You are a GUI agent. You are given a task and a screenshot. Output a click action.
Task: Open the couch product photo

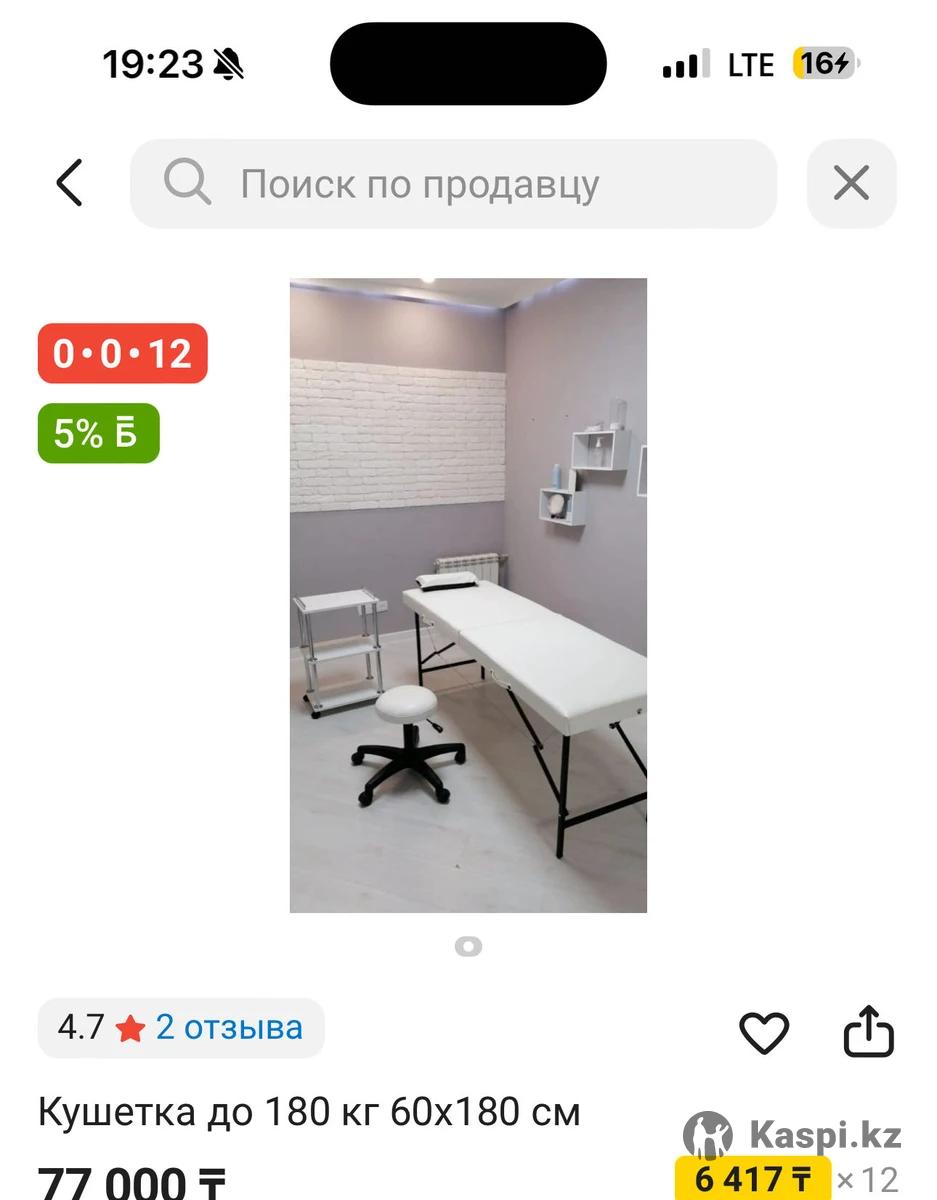(x=468, y=595)
